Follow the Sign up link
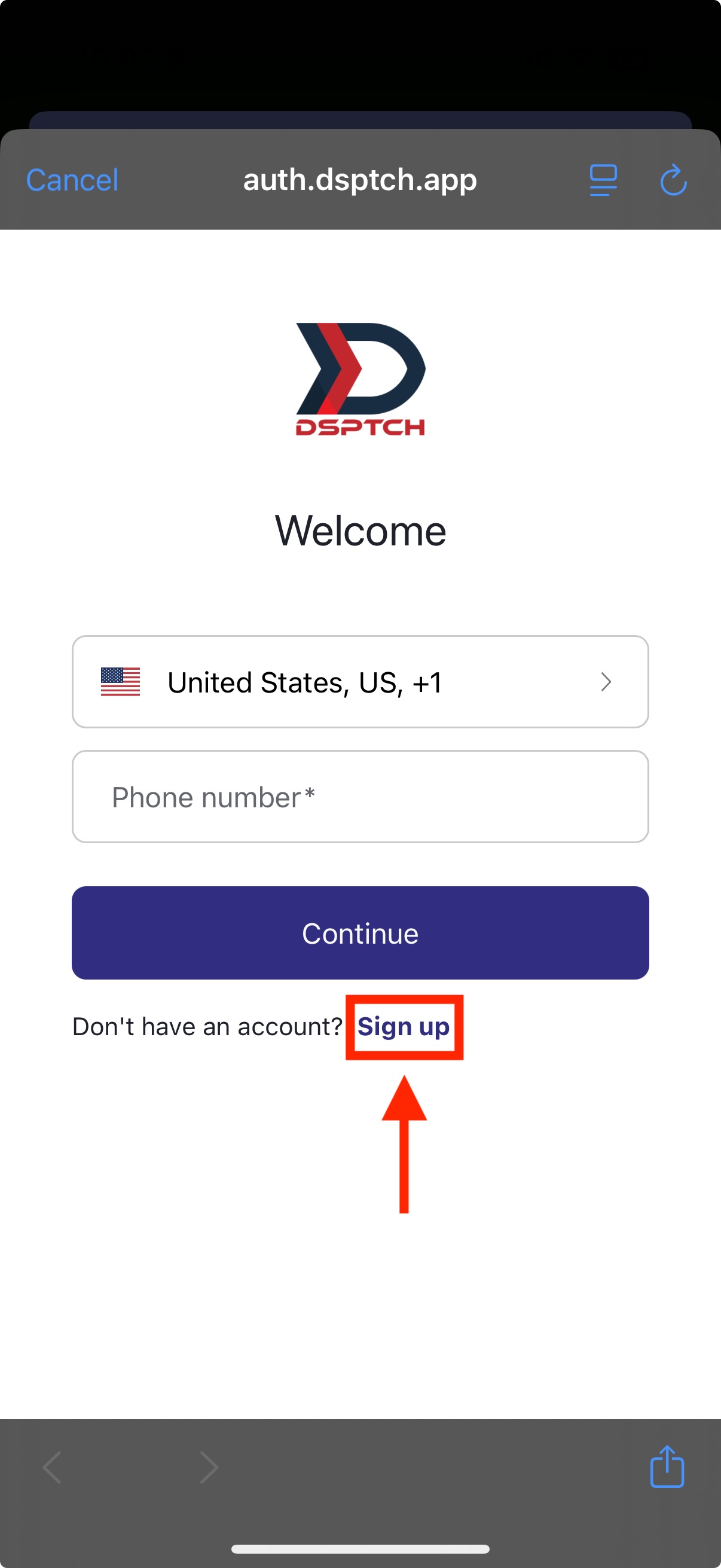The image size is (721, 1568). click(404, 1027)
